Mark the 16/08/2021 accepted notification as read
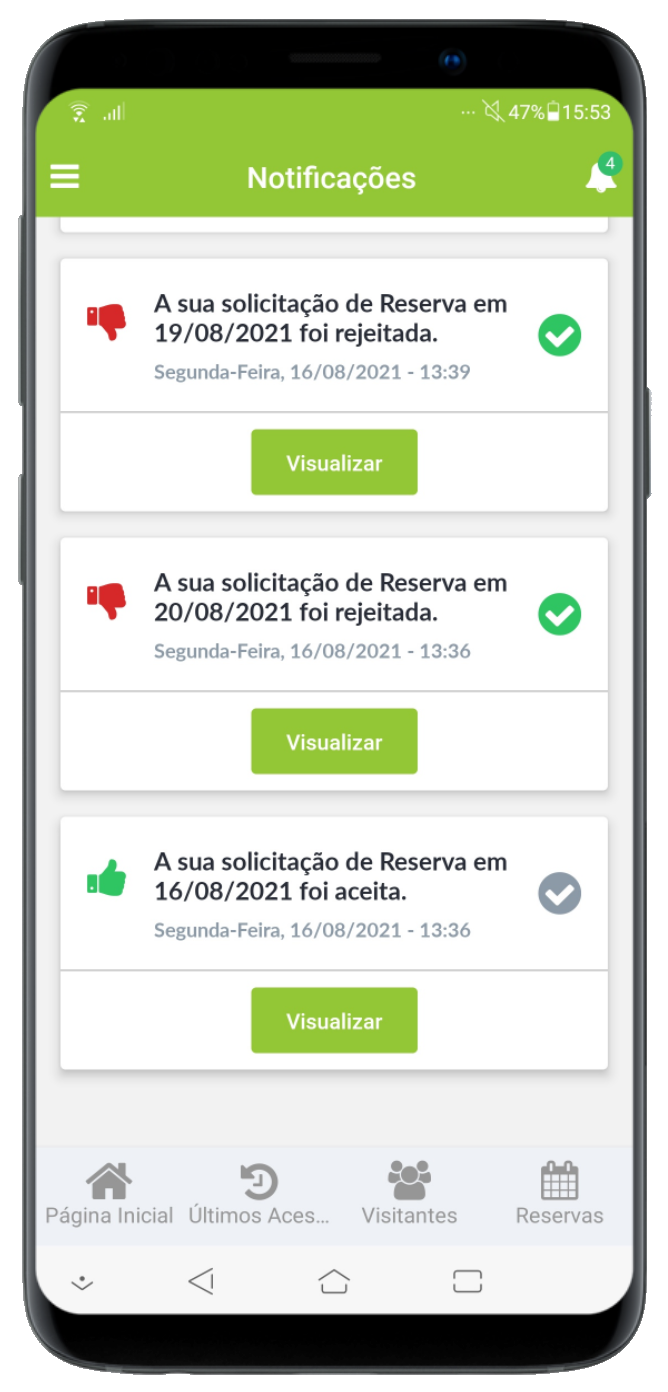 click(559, 894)
